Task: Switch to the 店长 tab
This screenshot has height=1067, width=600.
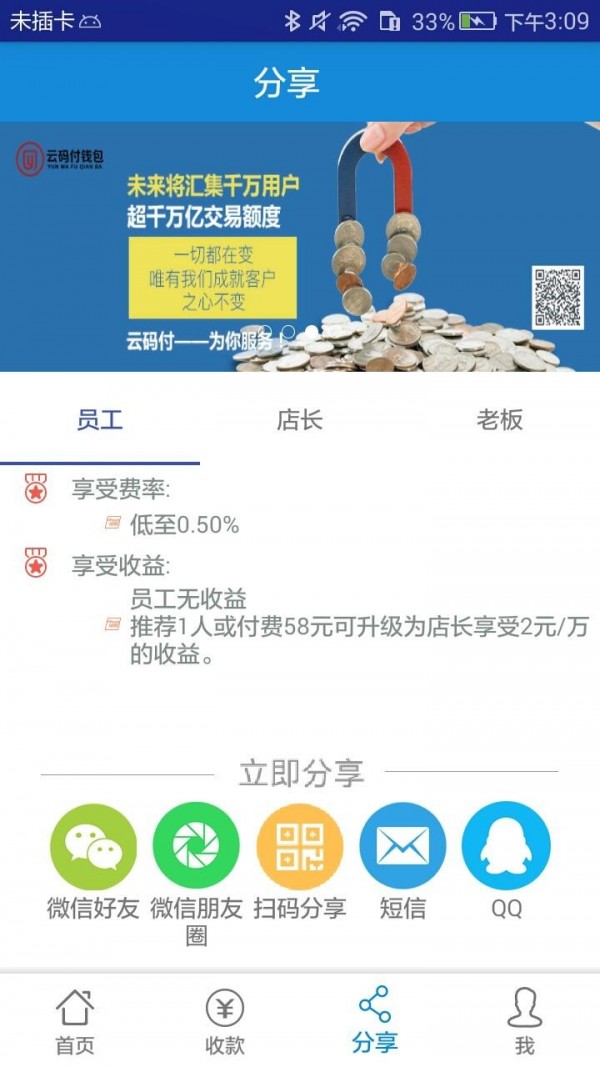Action: [299, 420]
